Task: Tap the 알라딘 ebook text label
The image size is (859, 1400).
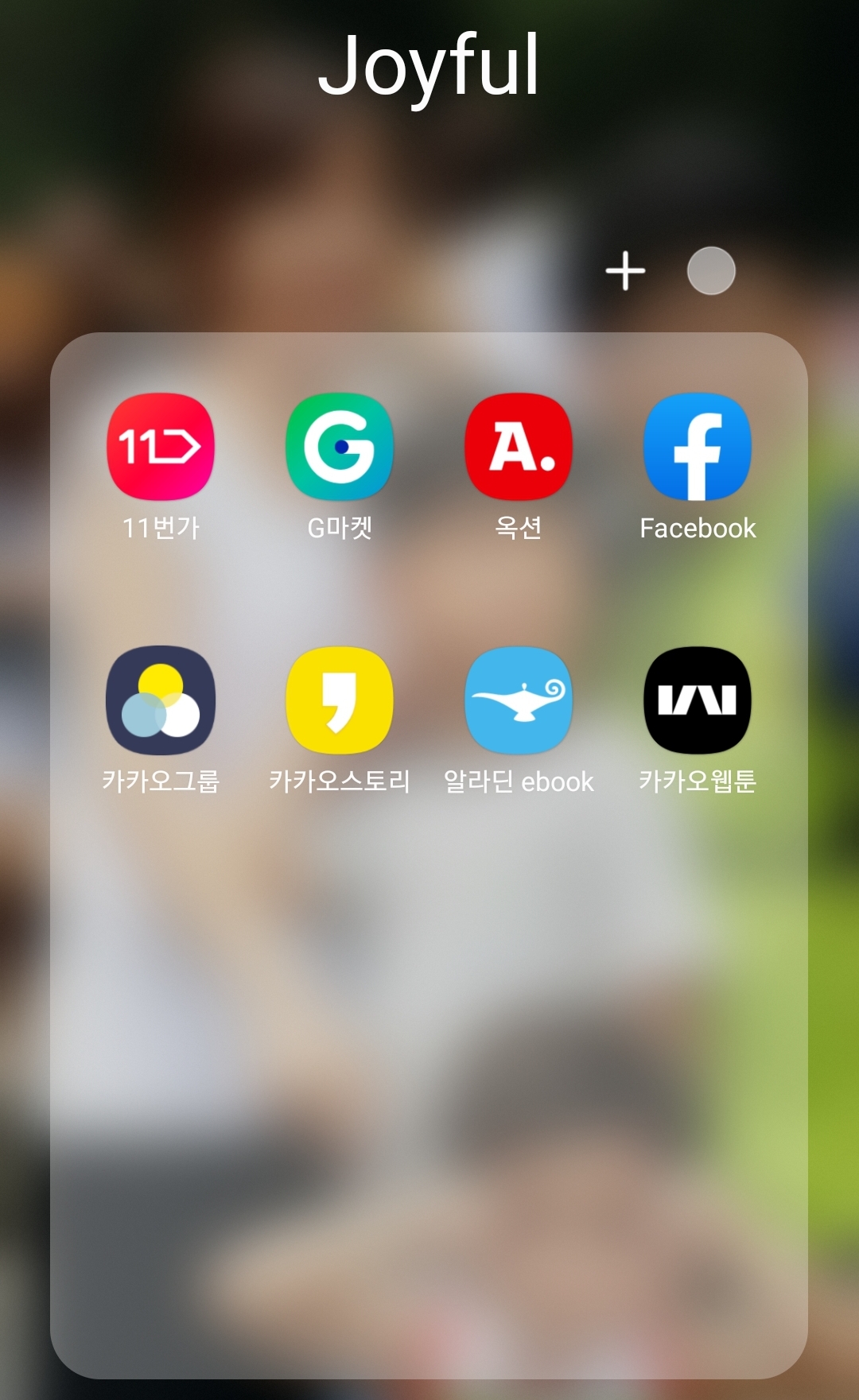Action: pos(519,781)
